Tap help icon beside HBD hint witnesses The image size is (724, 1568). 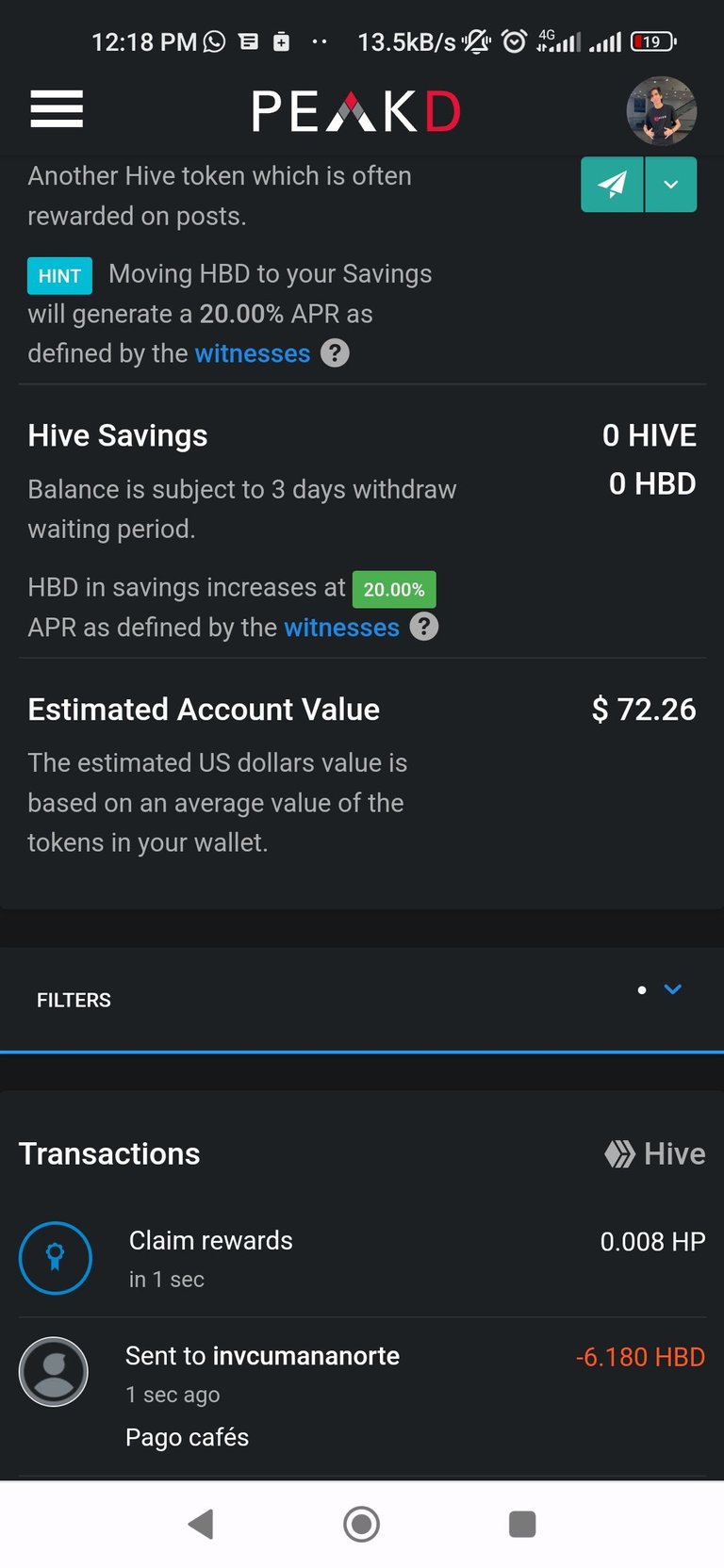[x=335, y=353]
